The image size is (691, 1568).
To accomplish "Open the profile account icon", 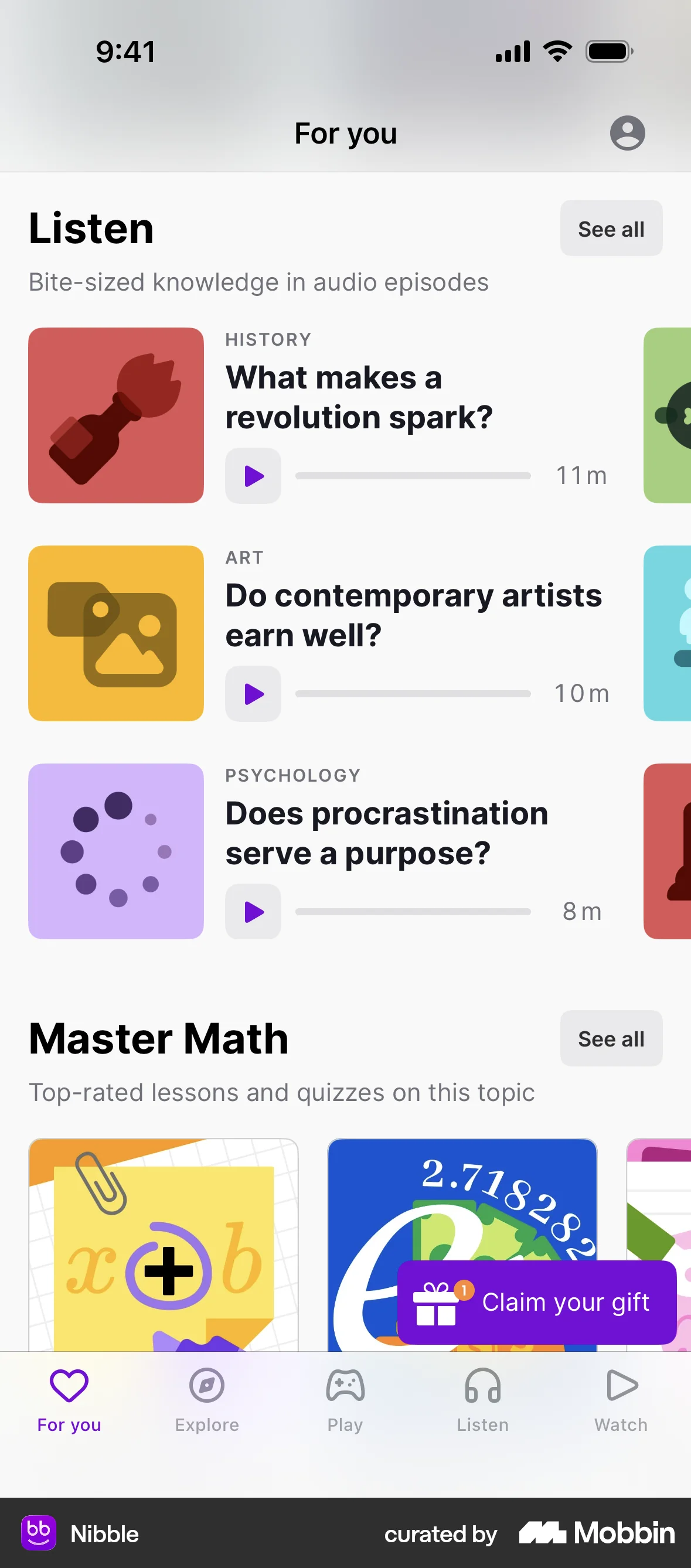I will (627, 132).
